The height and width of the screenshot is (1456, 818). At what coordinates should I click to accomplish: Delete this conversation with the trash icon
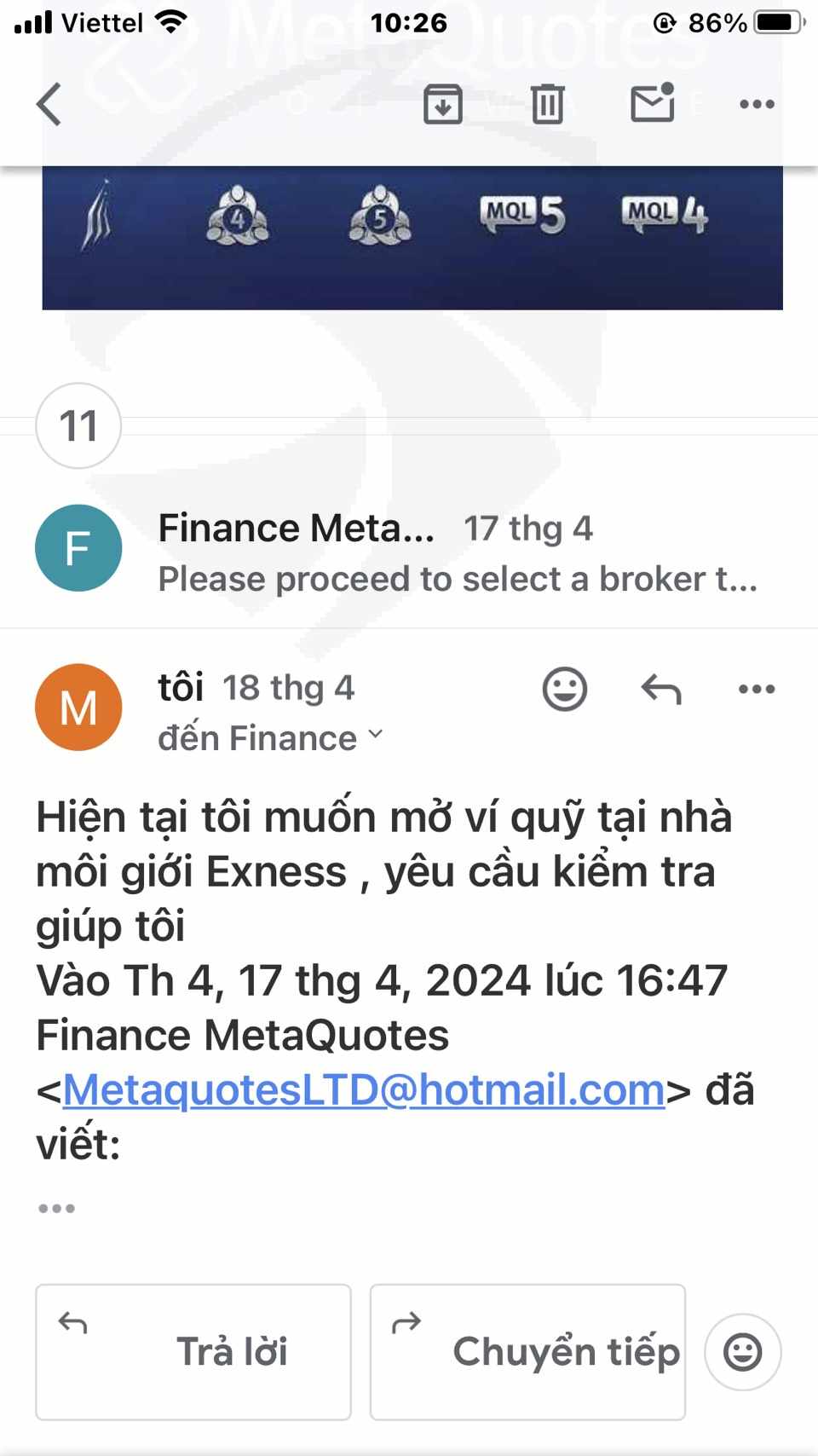[547, 104]
